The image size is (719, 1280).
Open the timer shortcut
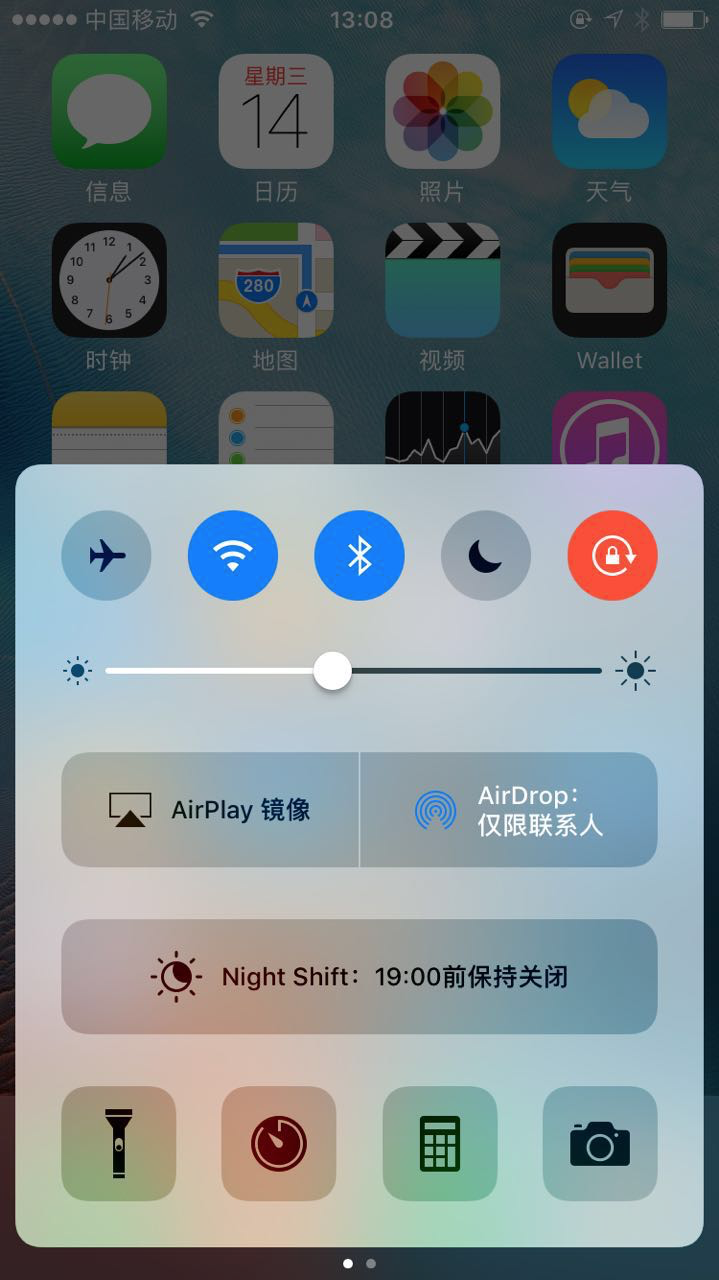coord(279,1143)
